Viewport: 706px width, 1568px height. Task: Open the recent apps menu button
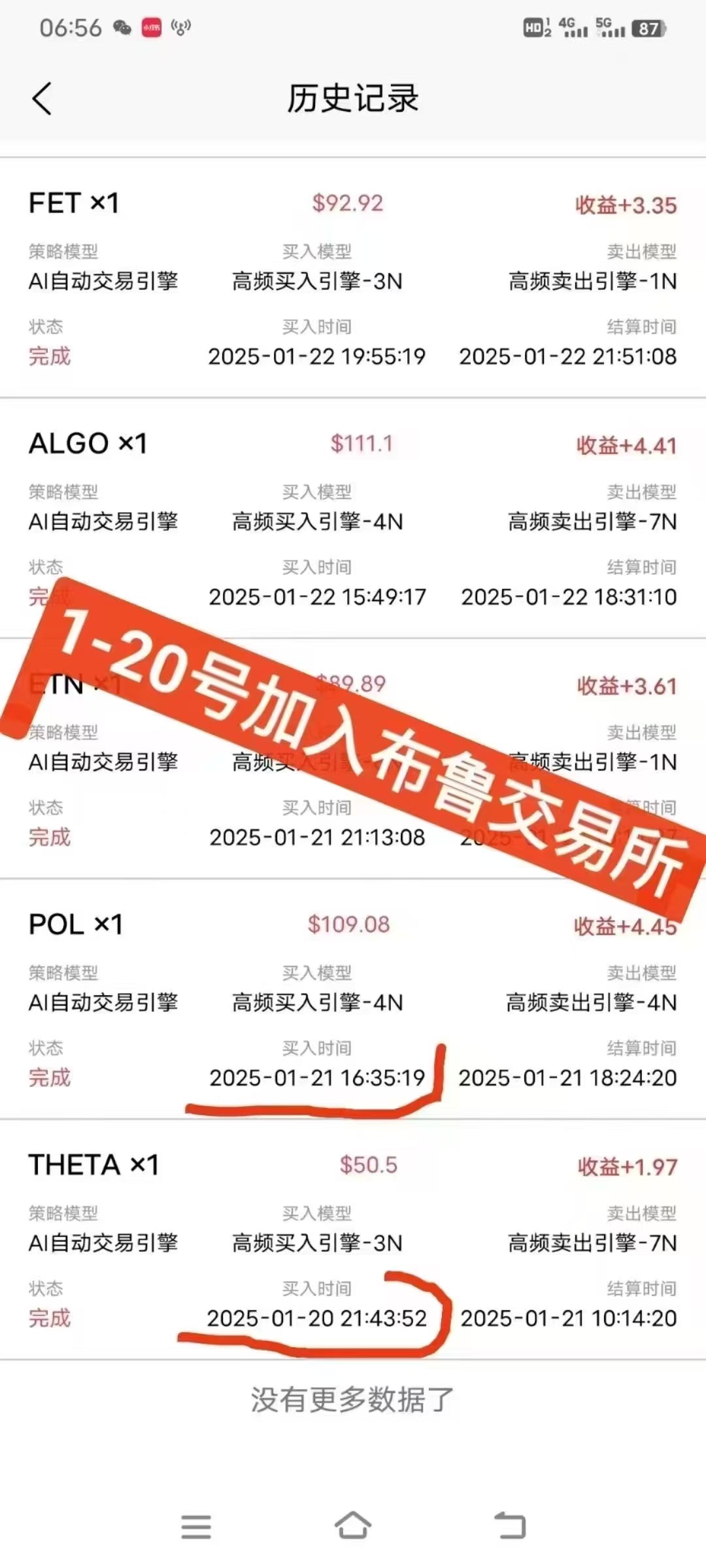coord(196,1526)
